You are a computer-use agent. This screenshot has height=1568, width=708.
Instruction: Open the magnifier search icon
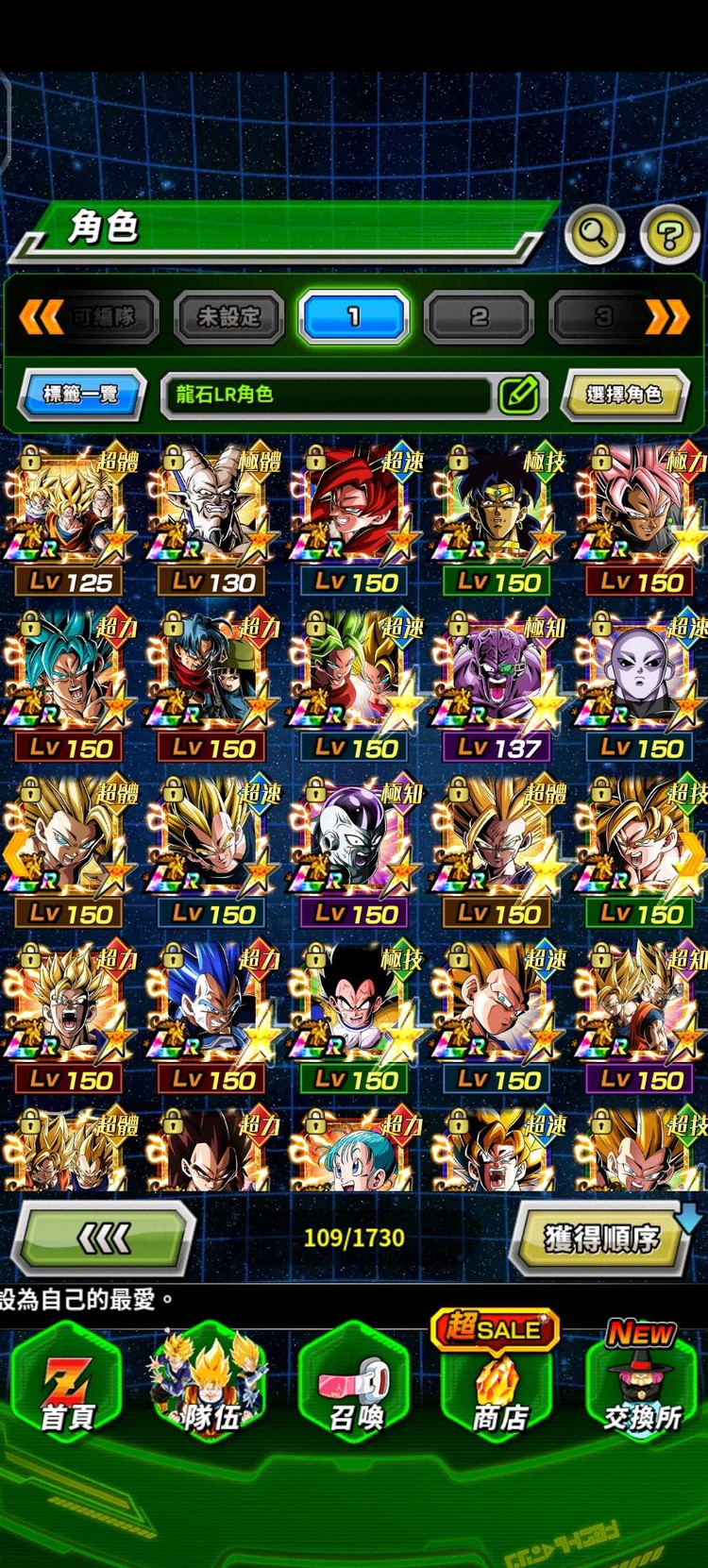(x=594, y=232)
